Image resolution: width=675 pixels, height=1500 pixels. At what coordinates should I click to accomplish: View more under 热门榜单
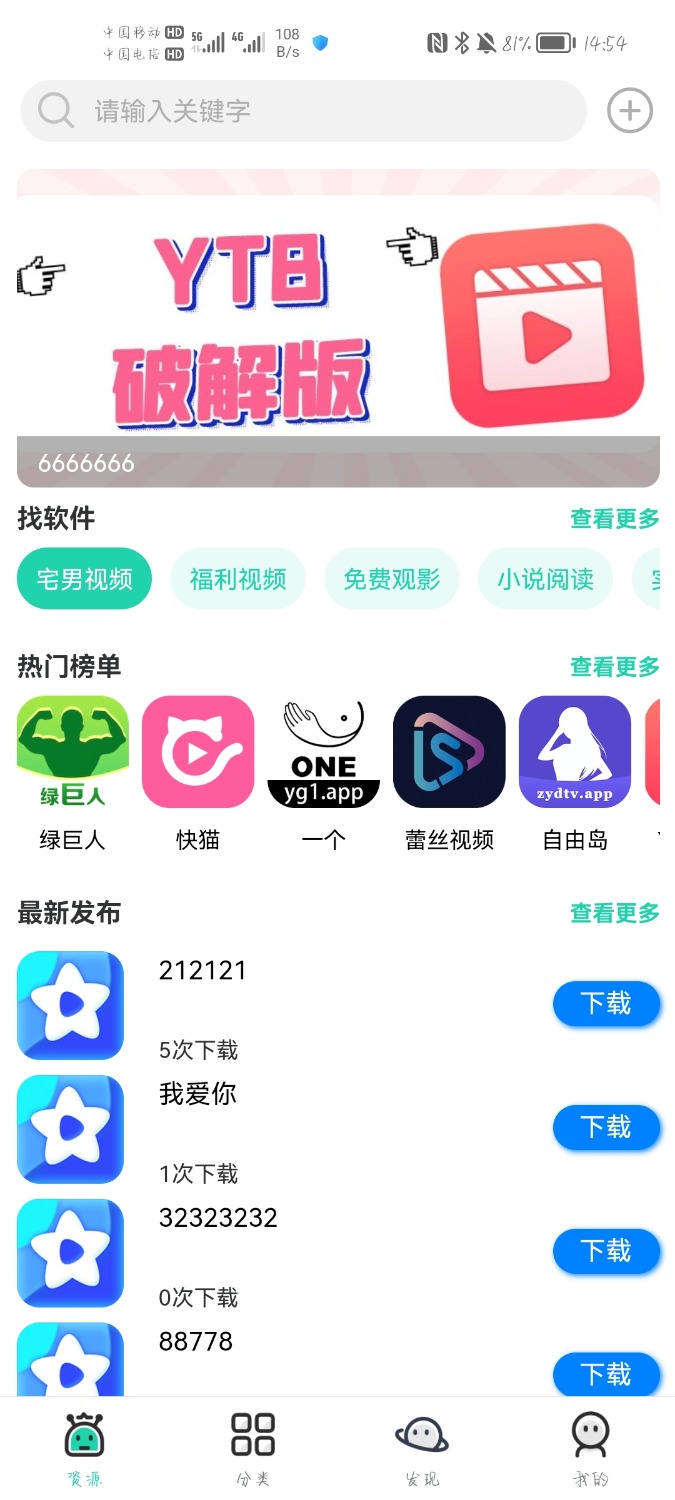(x=614, y=667)
